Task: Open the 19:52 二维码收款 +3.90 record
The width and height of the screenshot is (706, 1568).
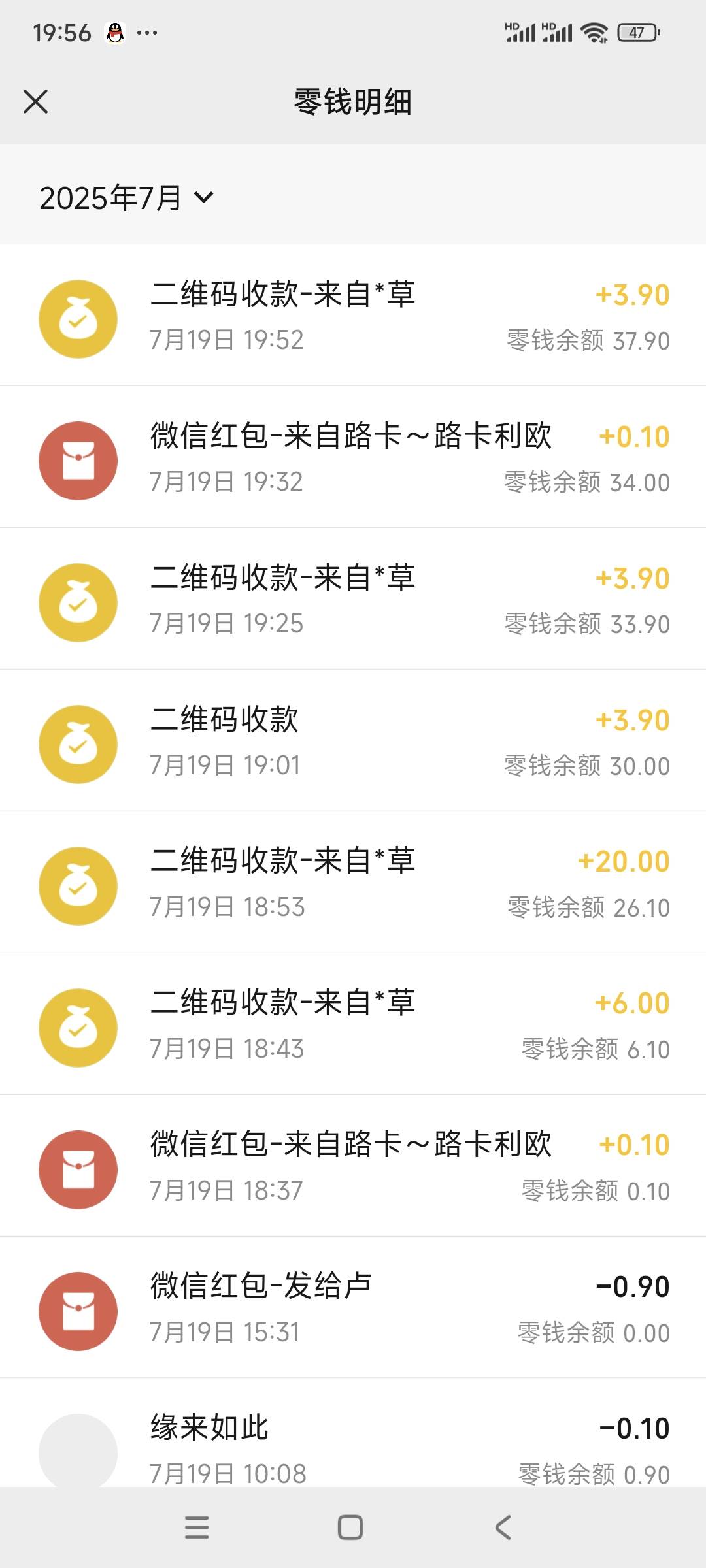Action: click(x=353, y=315)
